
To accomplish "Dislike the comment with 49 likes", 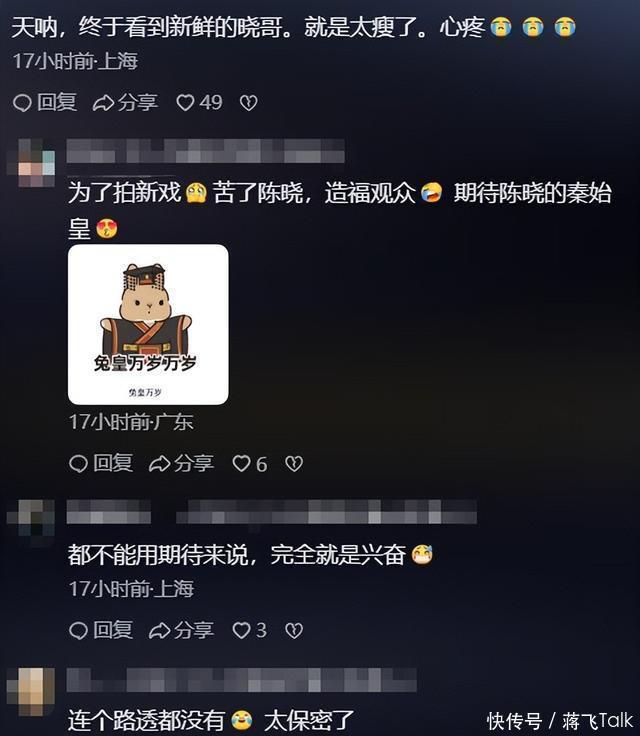I will [x=249, y=102].
